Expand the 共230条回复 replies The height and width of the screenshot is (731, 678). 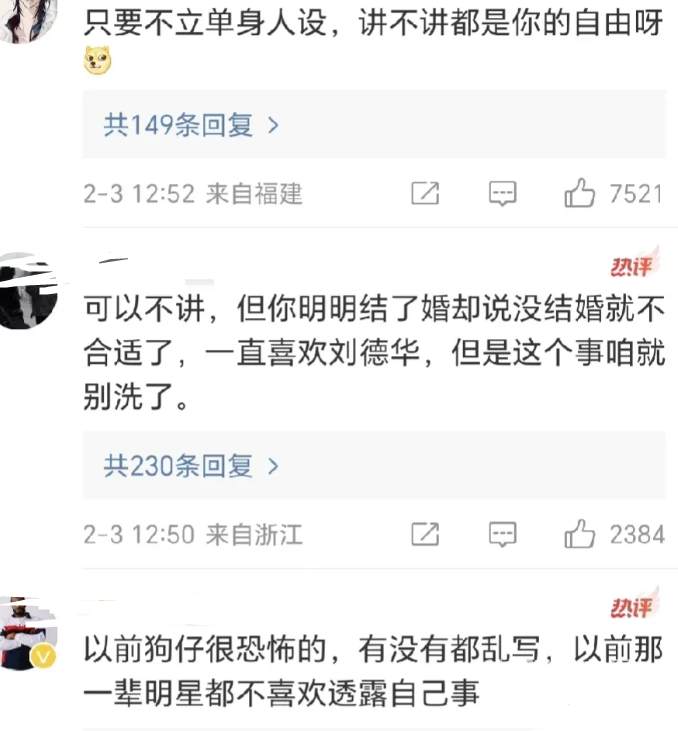[x=190, y=466]
